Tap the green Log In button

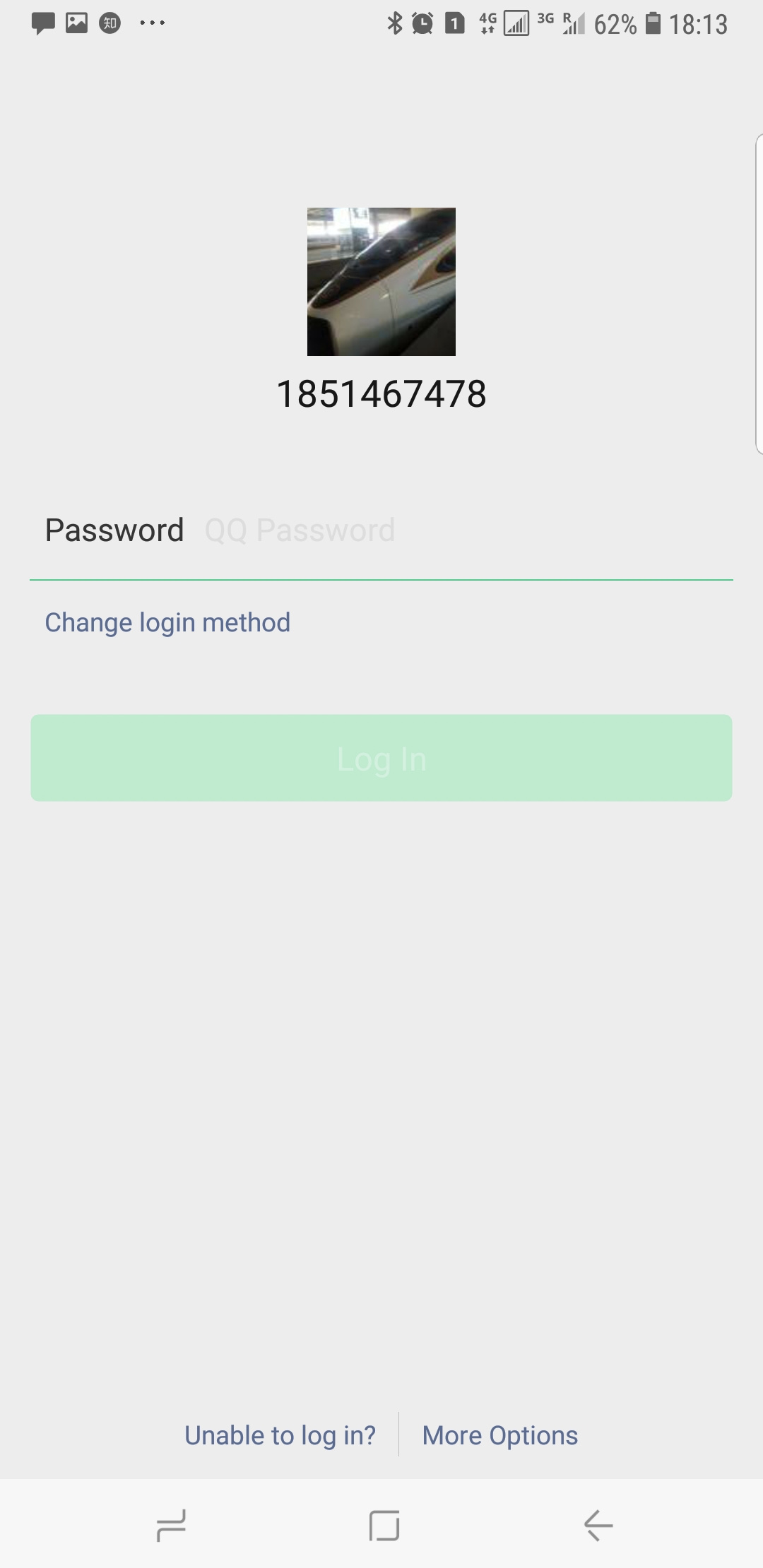381,758
